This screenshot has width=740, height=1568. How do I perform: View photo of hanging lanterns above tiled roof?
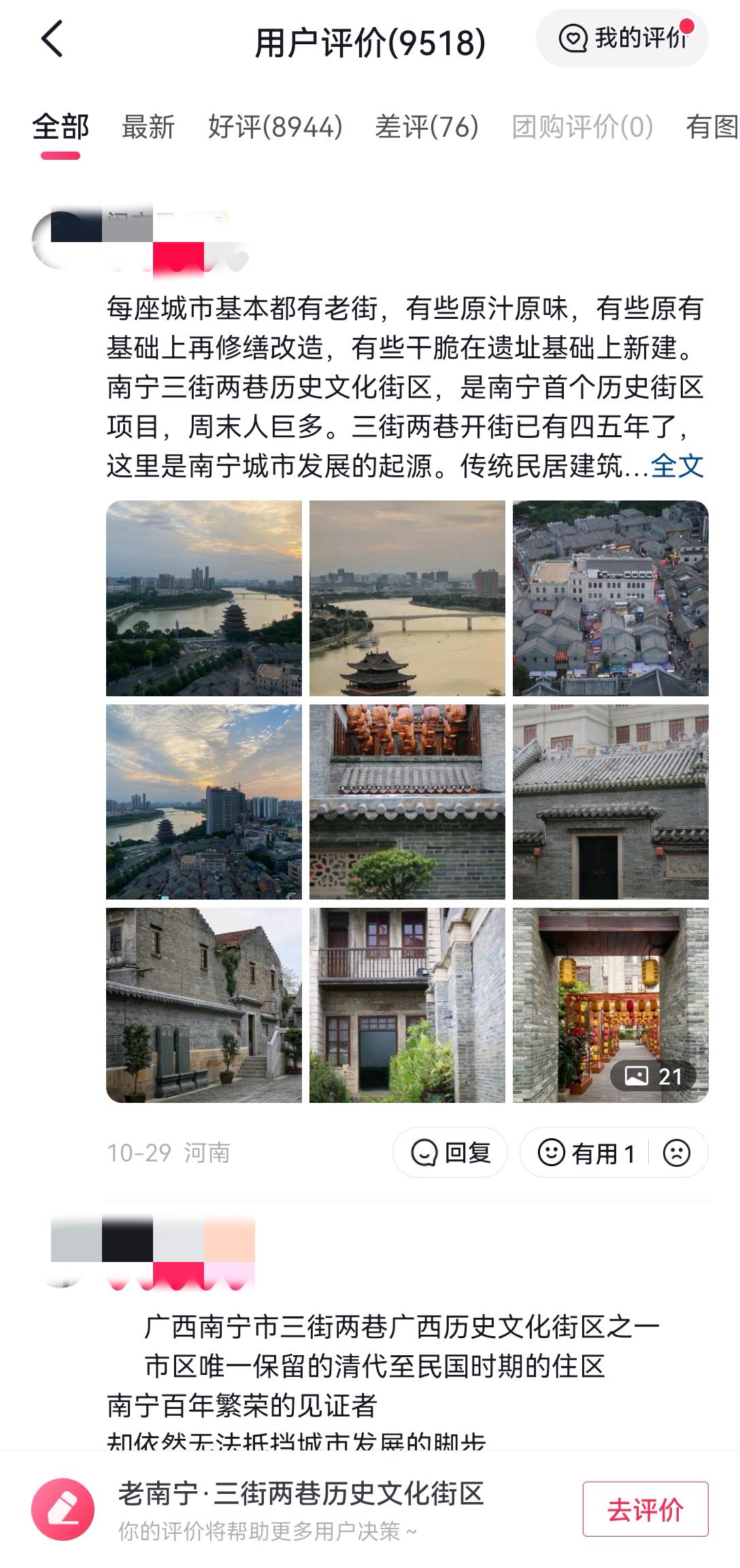(407, 802)
